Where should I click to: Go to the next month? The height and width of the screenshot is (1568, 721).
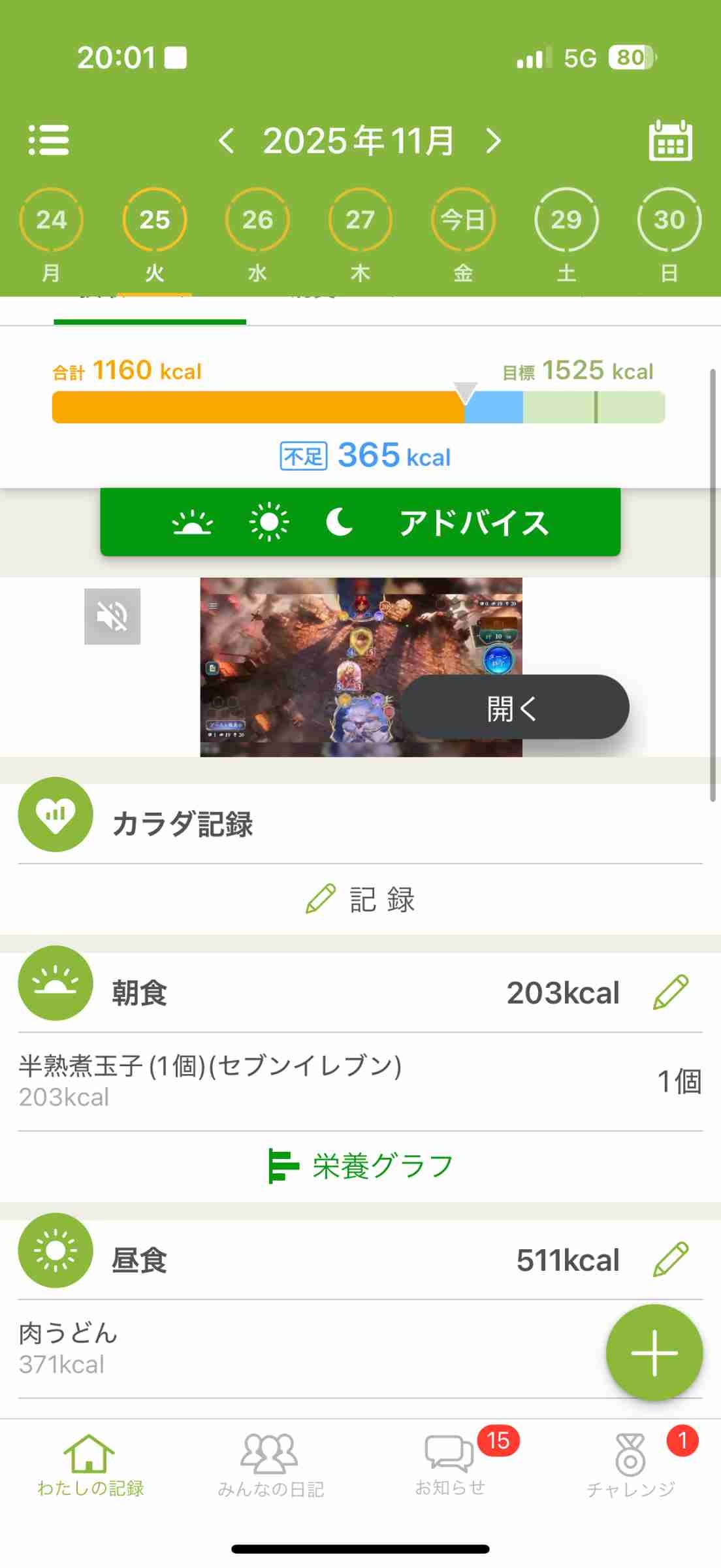494,141
